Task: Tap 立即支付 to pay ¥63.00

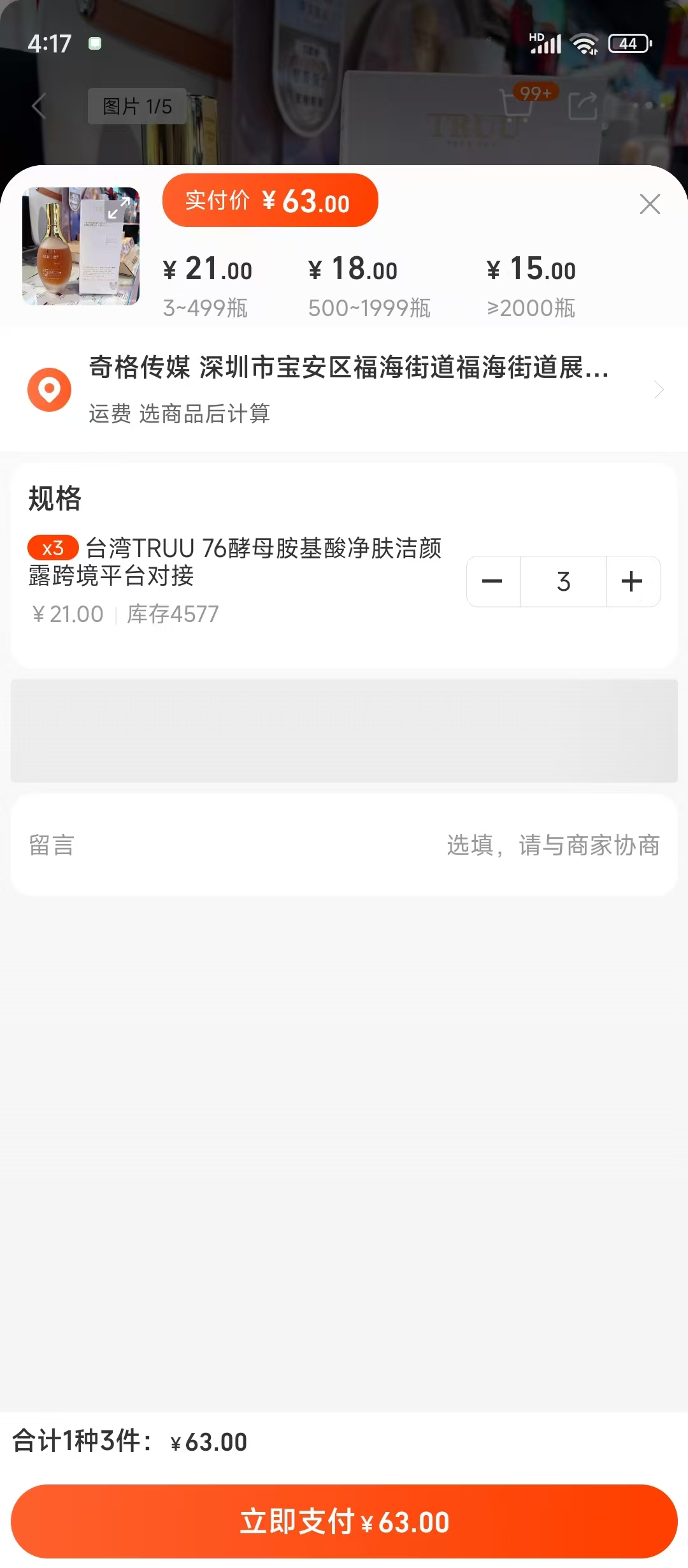Action: [x=344, y=1522]
